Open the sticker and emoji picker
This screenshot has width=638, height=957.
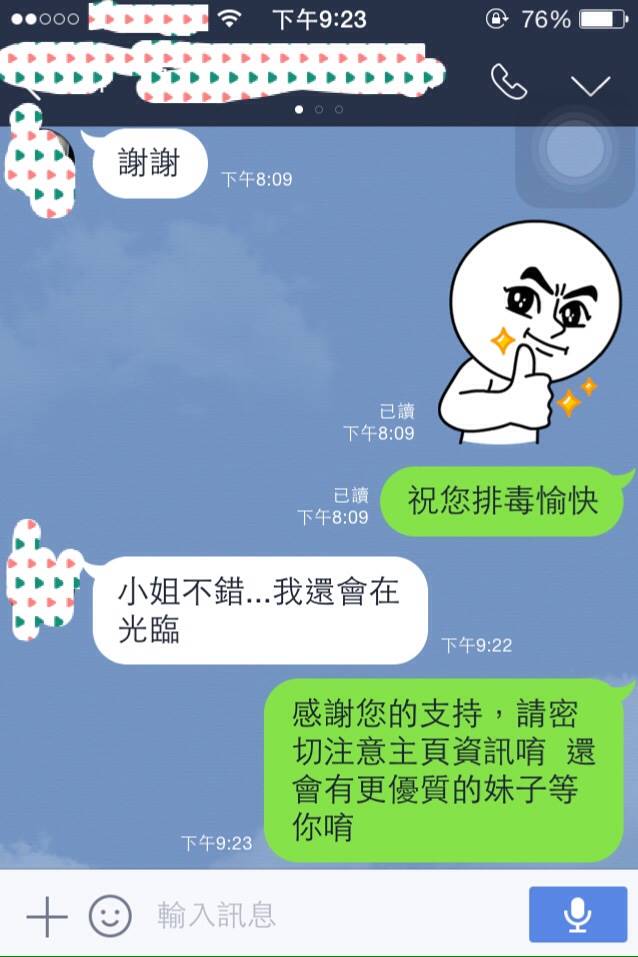click(110, 915)
